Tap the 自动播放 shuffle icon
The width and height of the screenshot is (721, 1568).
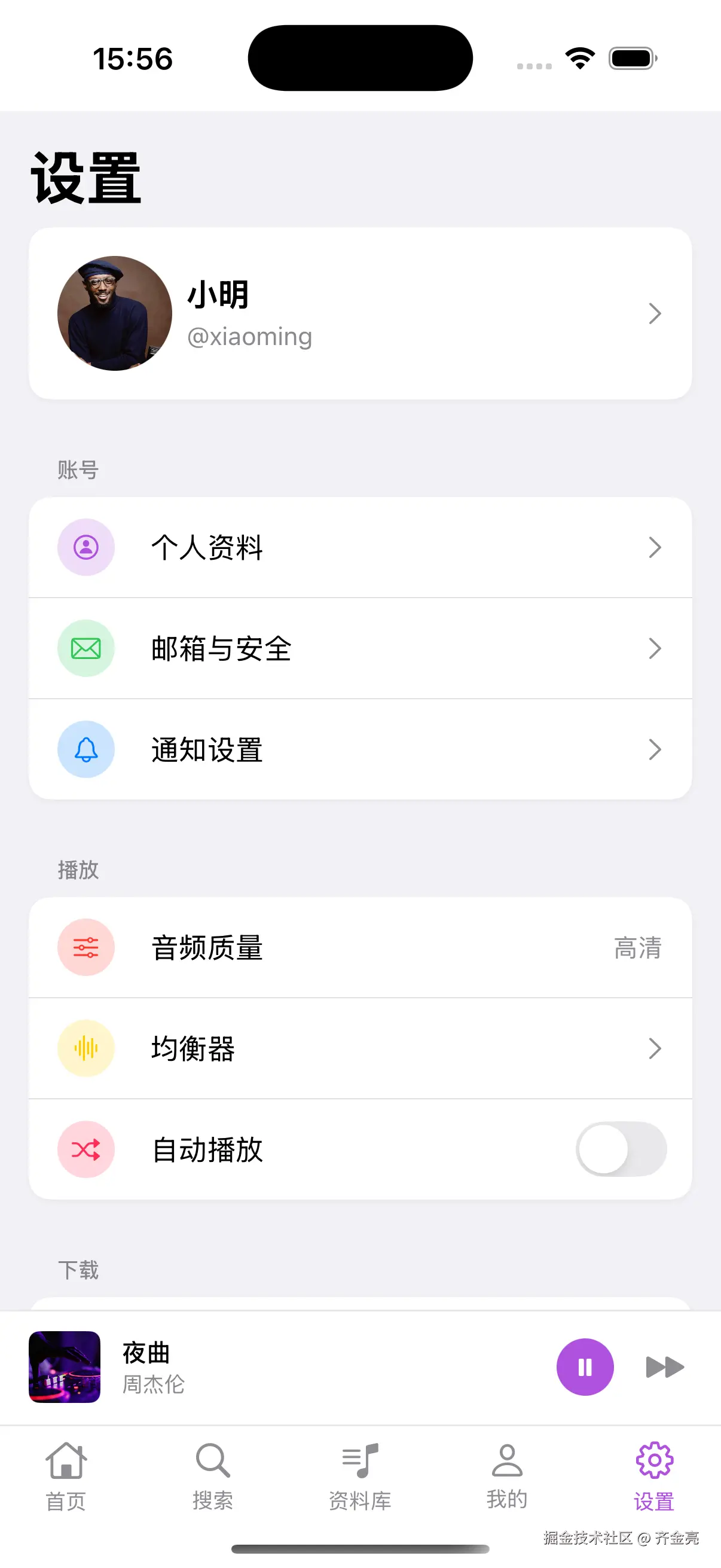85,1149
